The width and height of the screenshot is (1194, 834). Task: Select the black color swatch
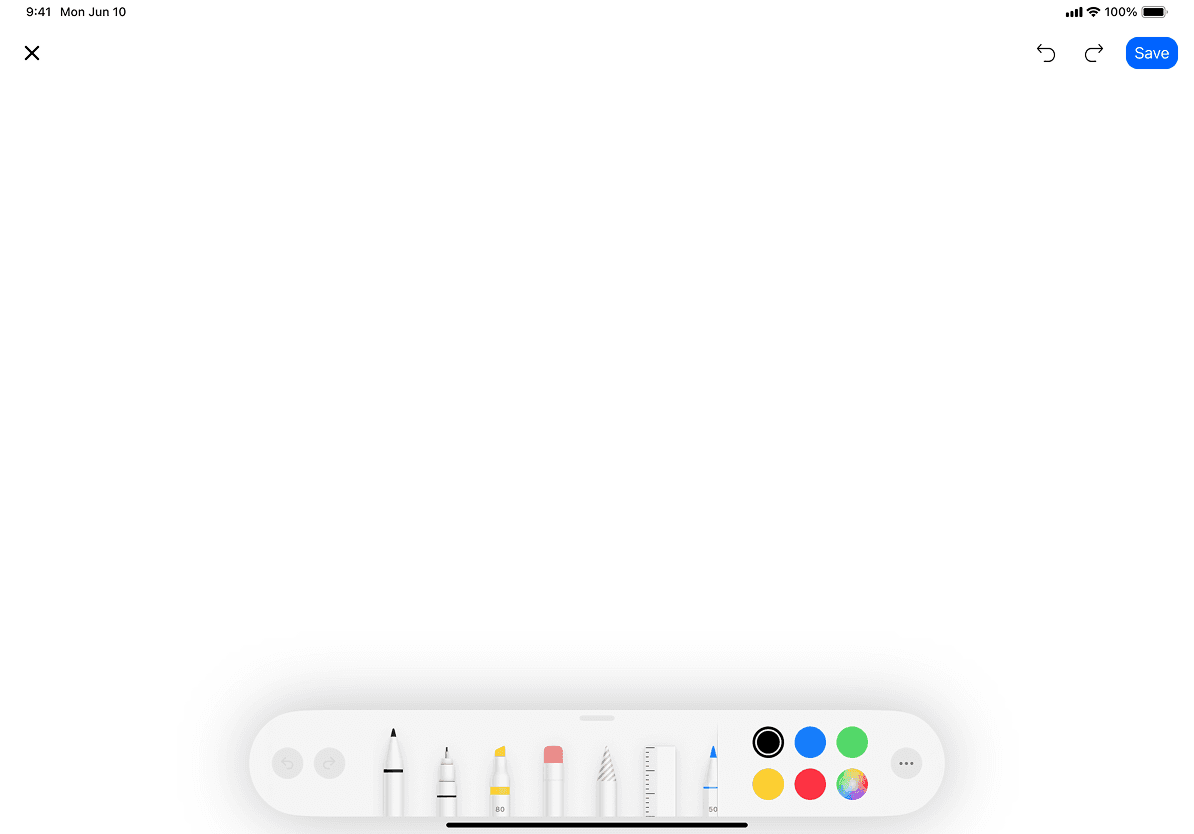tap(768, 742)
